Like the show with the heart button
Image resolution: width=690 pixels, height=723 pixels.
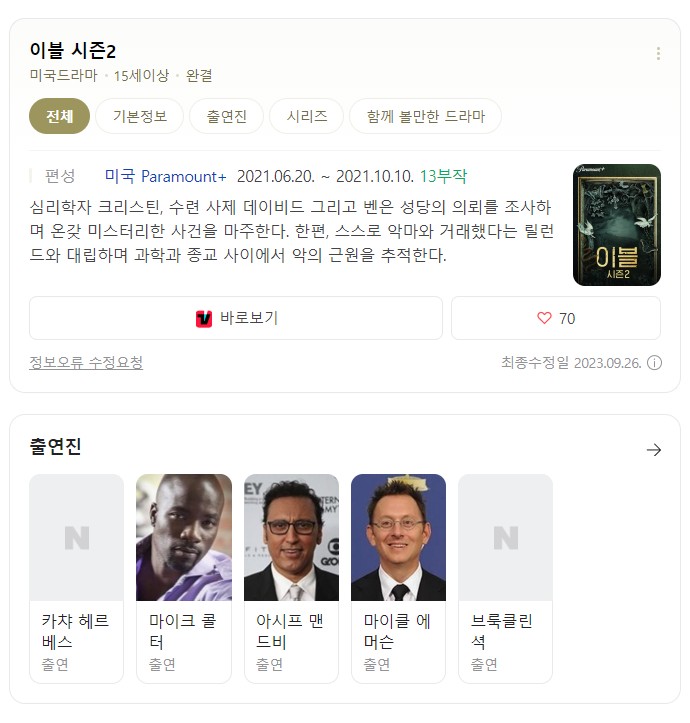(556, 318)
